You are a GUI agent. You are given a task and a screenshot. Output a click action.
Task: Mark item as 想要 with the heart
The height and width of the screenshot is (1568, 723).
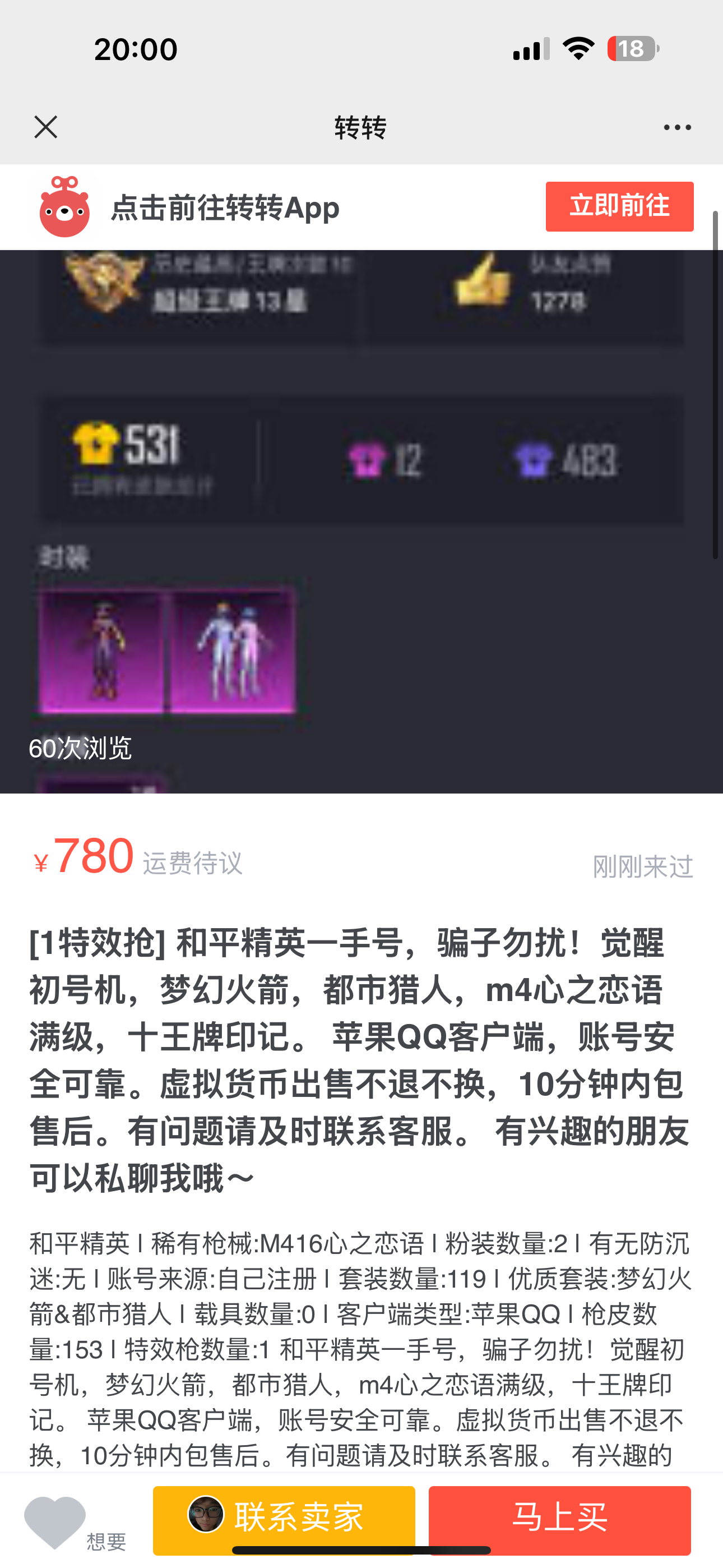pos(55,1523)
